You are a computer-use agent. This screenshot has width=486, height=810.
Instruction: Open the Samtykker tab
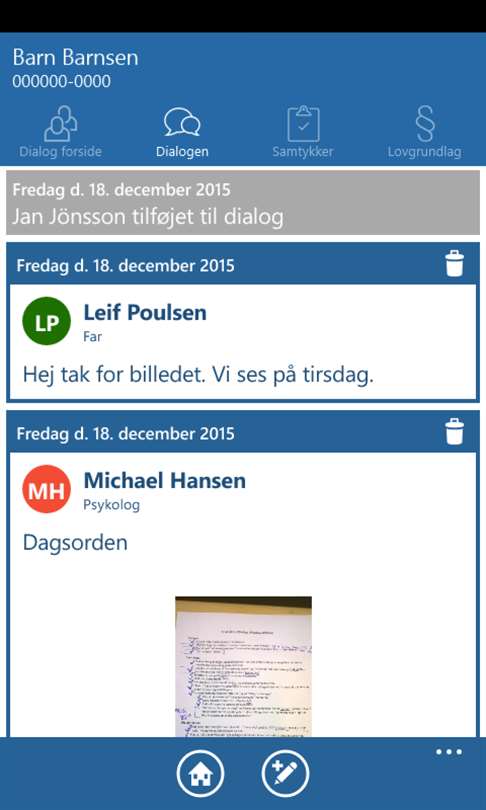click(303, 132)
